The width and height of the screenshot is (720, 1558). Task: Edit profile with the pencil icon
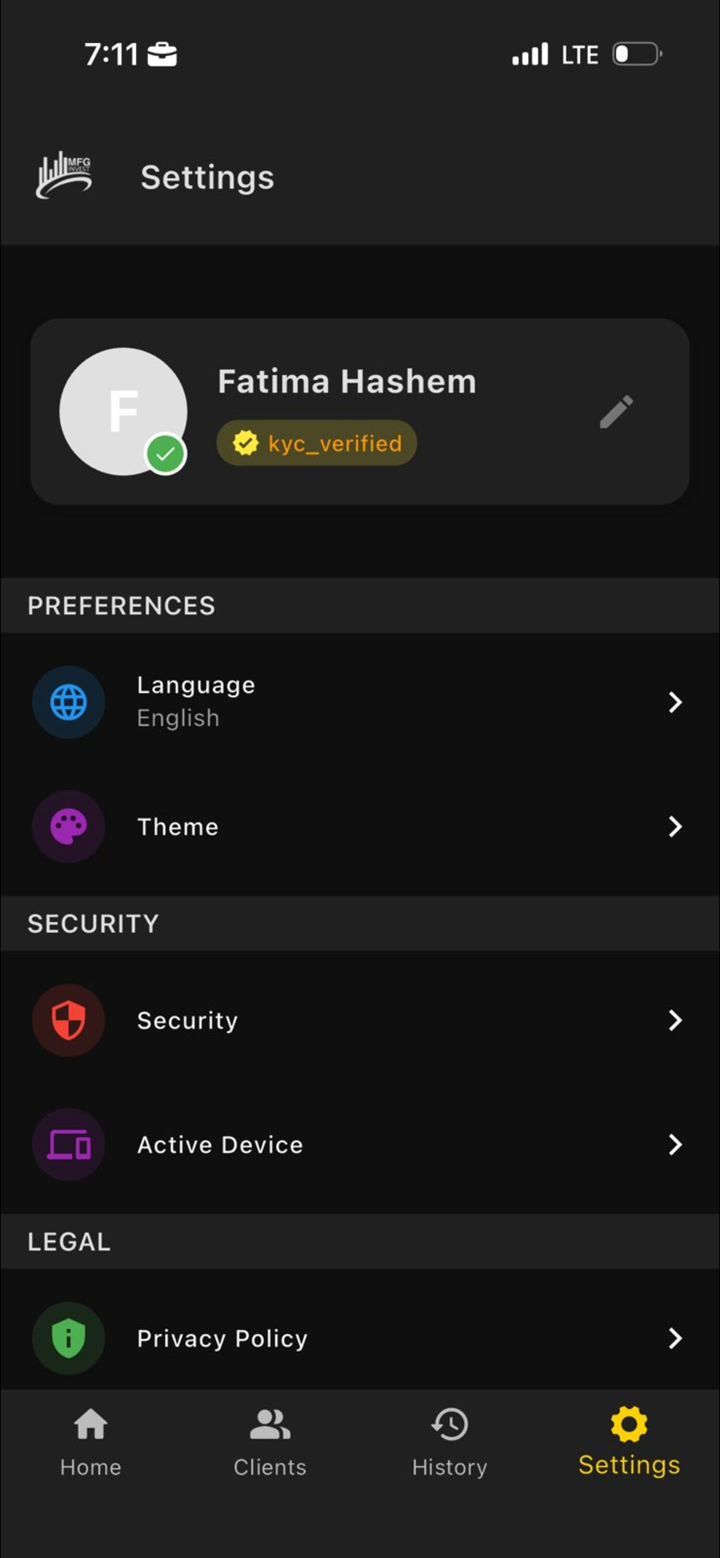616,412
